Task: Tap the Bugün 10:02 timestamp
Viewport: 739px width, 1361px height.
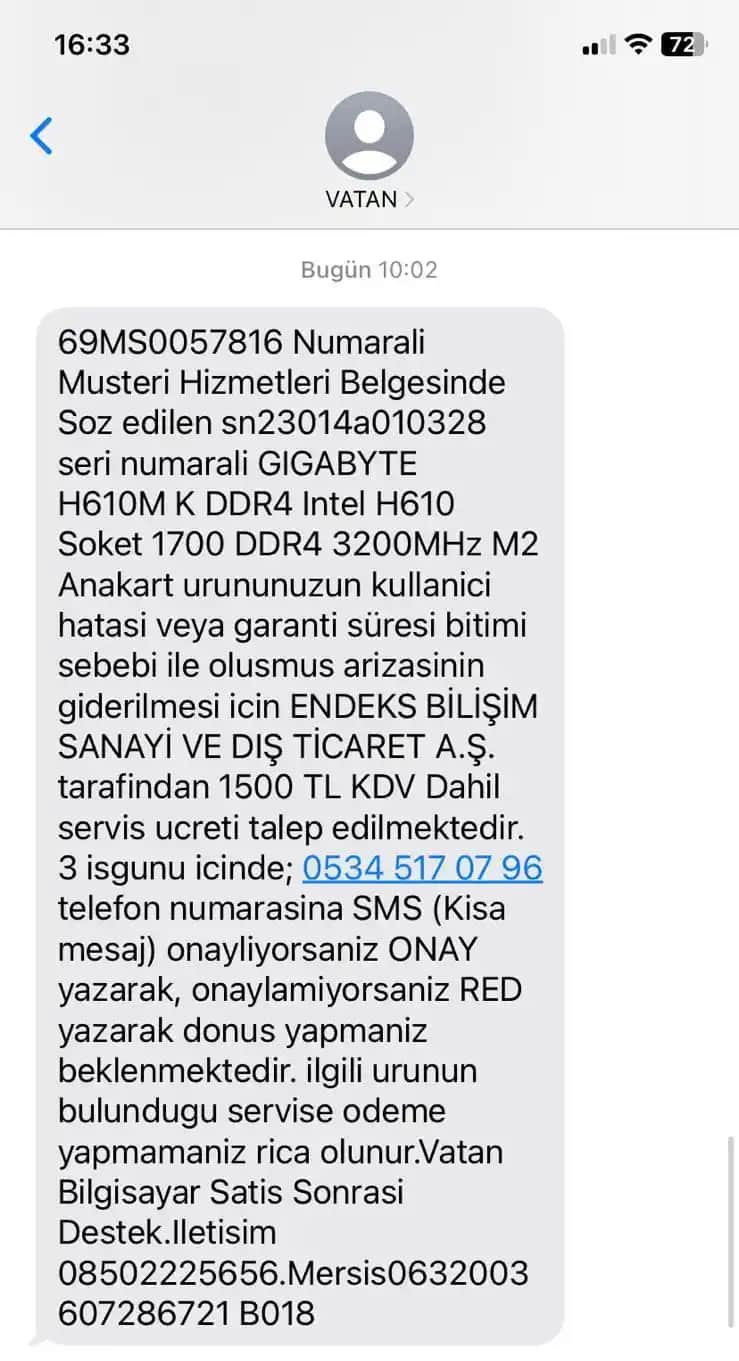Action: 369,268
